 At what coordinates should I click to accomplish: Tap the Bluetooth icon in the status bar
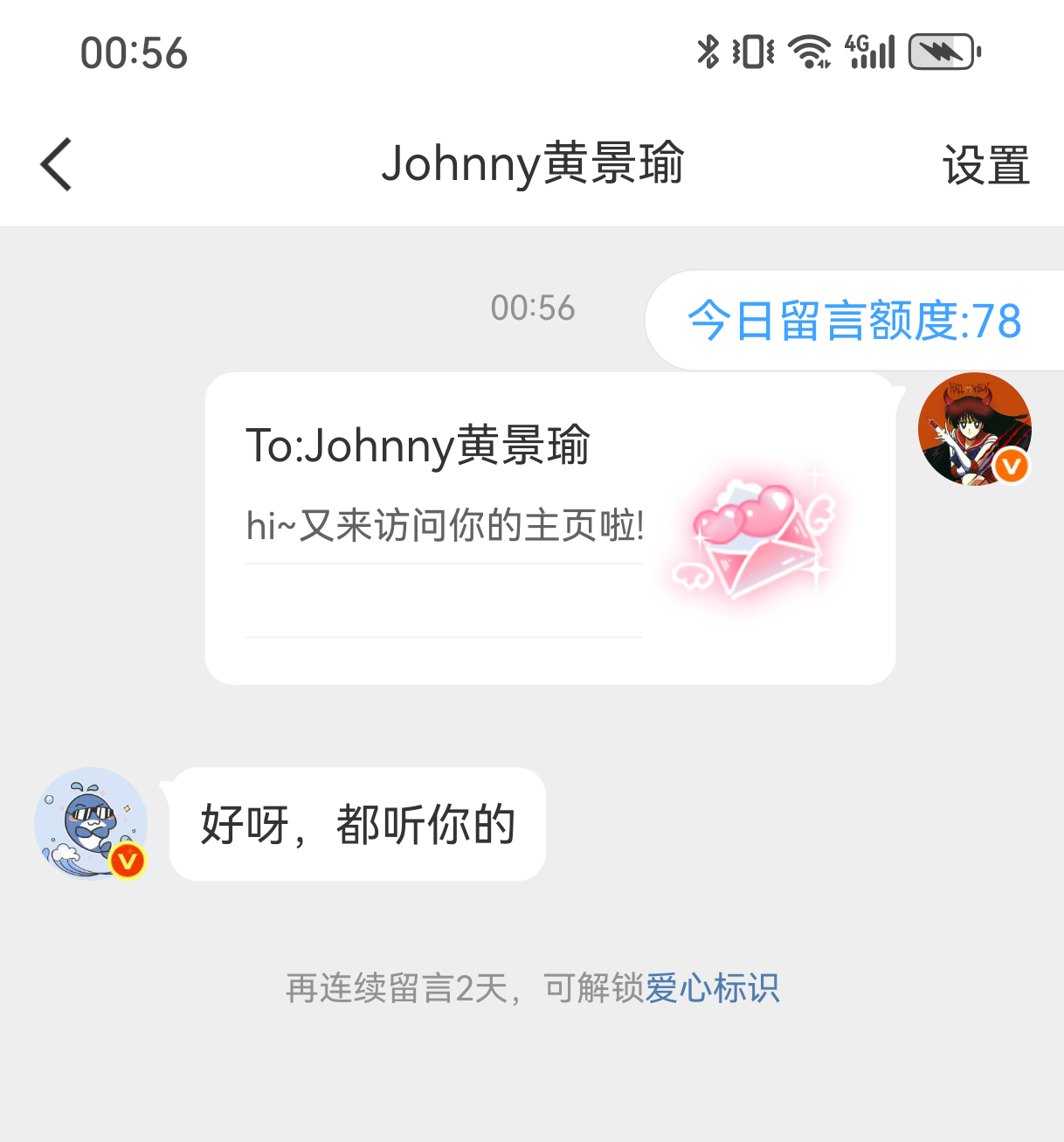708,52
